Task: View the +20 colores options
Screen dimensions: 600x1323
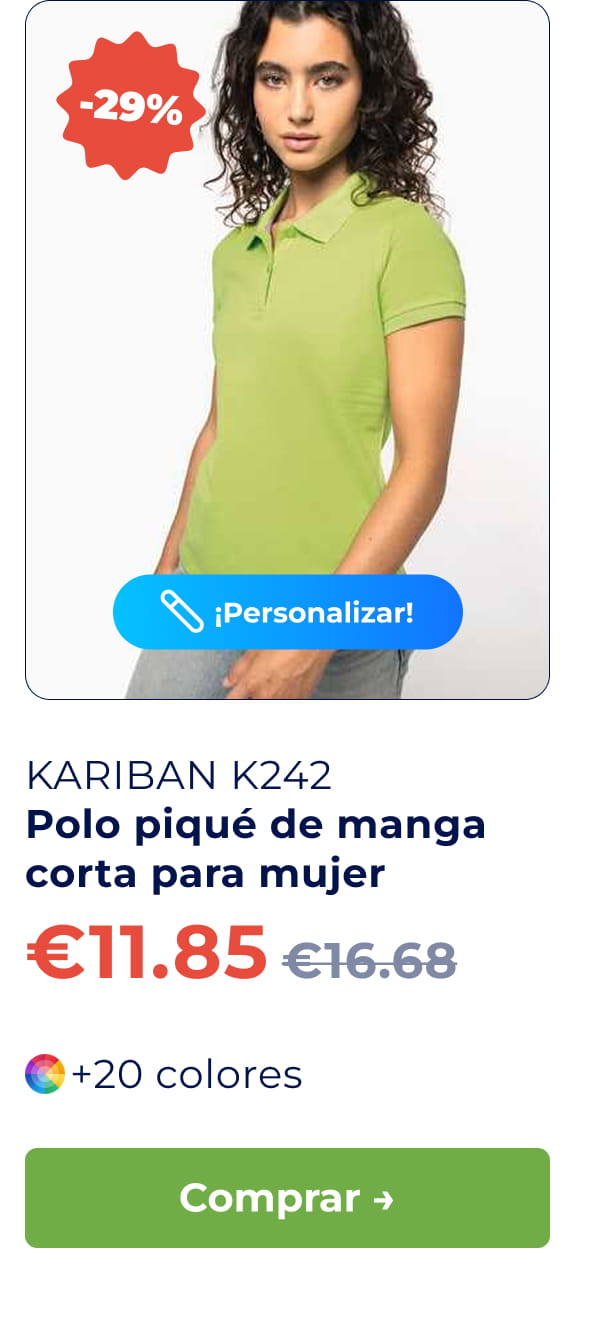Action: click(x=165, y=1075)
